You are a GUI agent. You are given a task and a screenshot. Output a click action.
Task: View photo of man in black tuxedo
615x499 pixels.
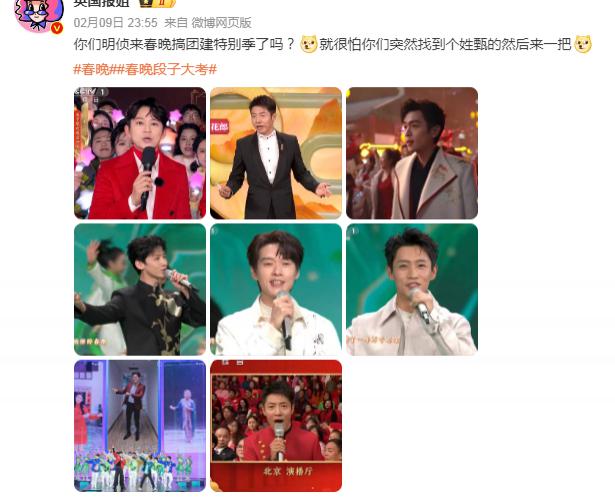click(x=276, y=153)
